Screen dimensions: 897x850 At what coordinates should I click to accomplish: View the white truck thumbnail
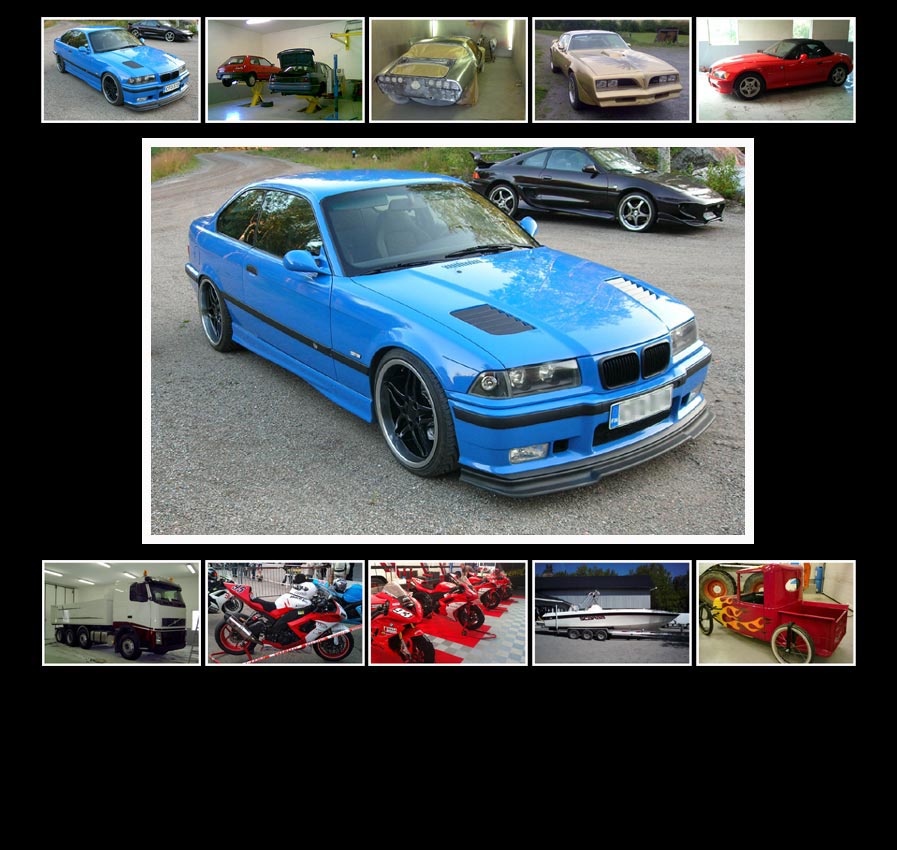pyautogui.click(x=121, y=613)
